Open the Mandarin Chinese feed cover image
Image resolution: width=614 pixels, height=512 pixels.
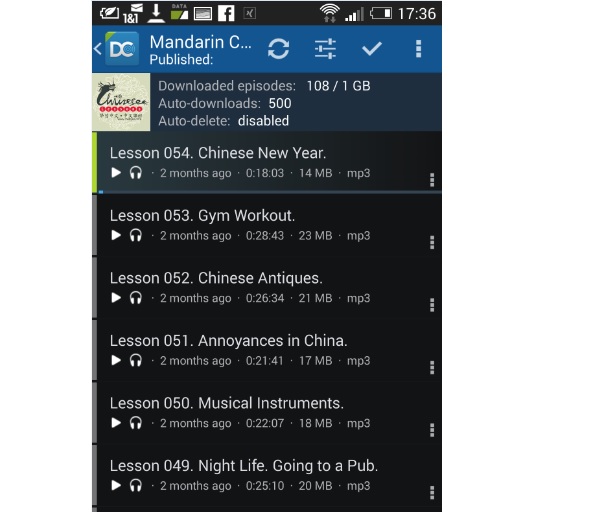[x=122, y=102]
